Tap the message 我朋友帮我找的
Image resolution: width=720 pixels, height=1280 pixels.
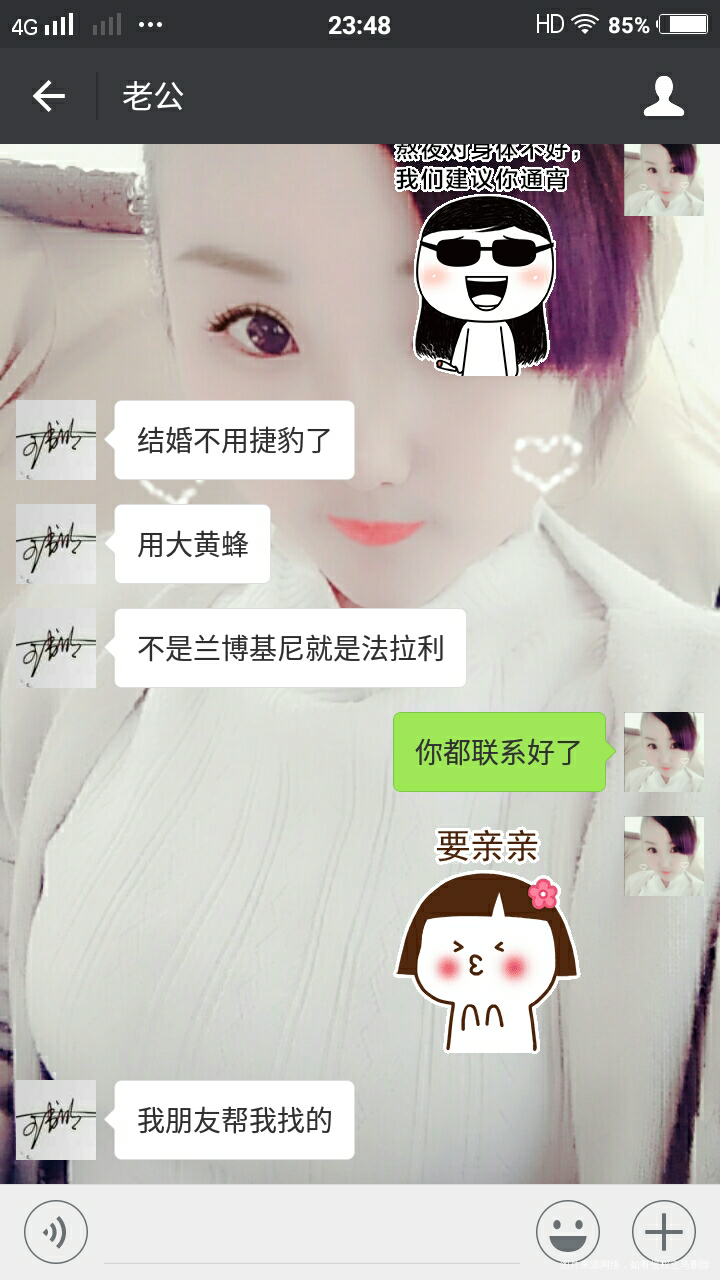[234, 1119]
